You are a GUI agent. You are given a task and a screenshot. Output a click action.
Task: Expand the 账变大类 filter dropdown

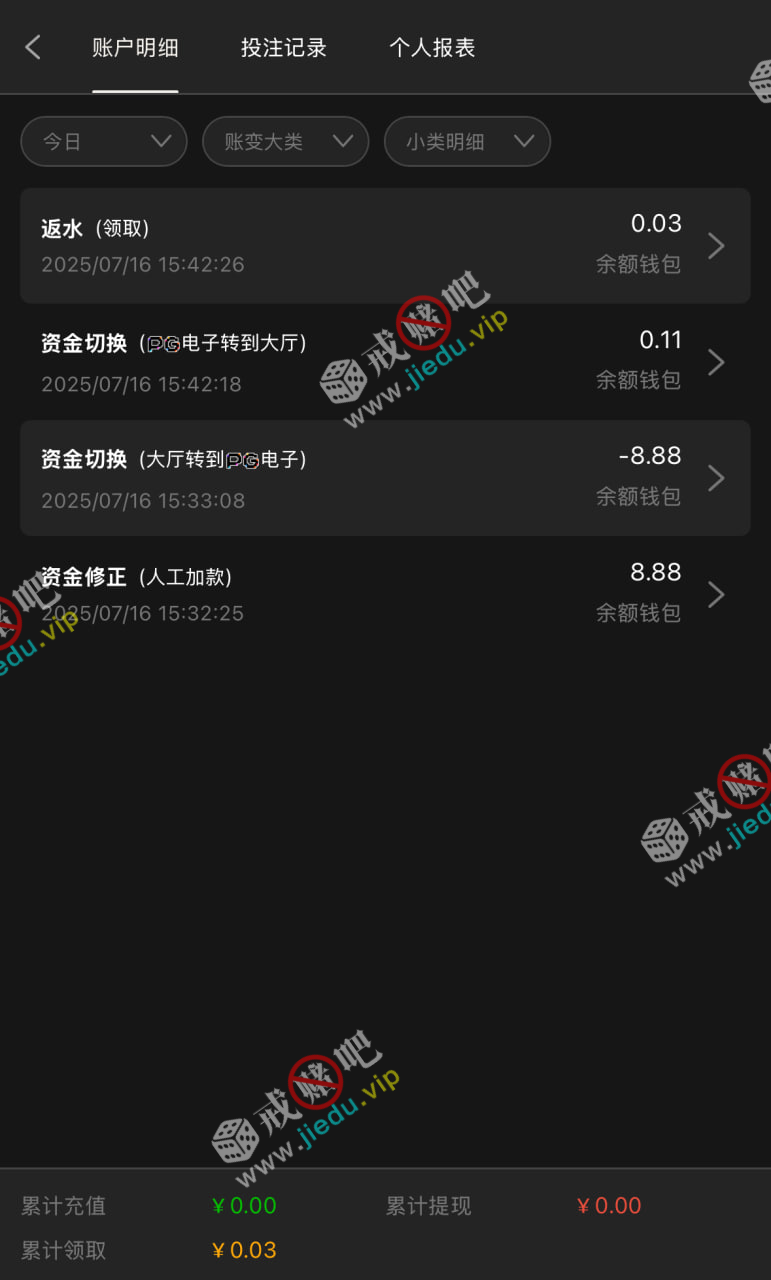click(285, 141)
